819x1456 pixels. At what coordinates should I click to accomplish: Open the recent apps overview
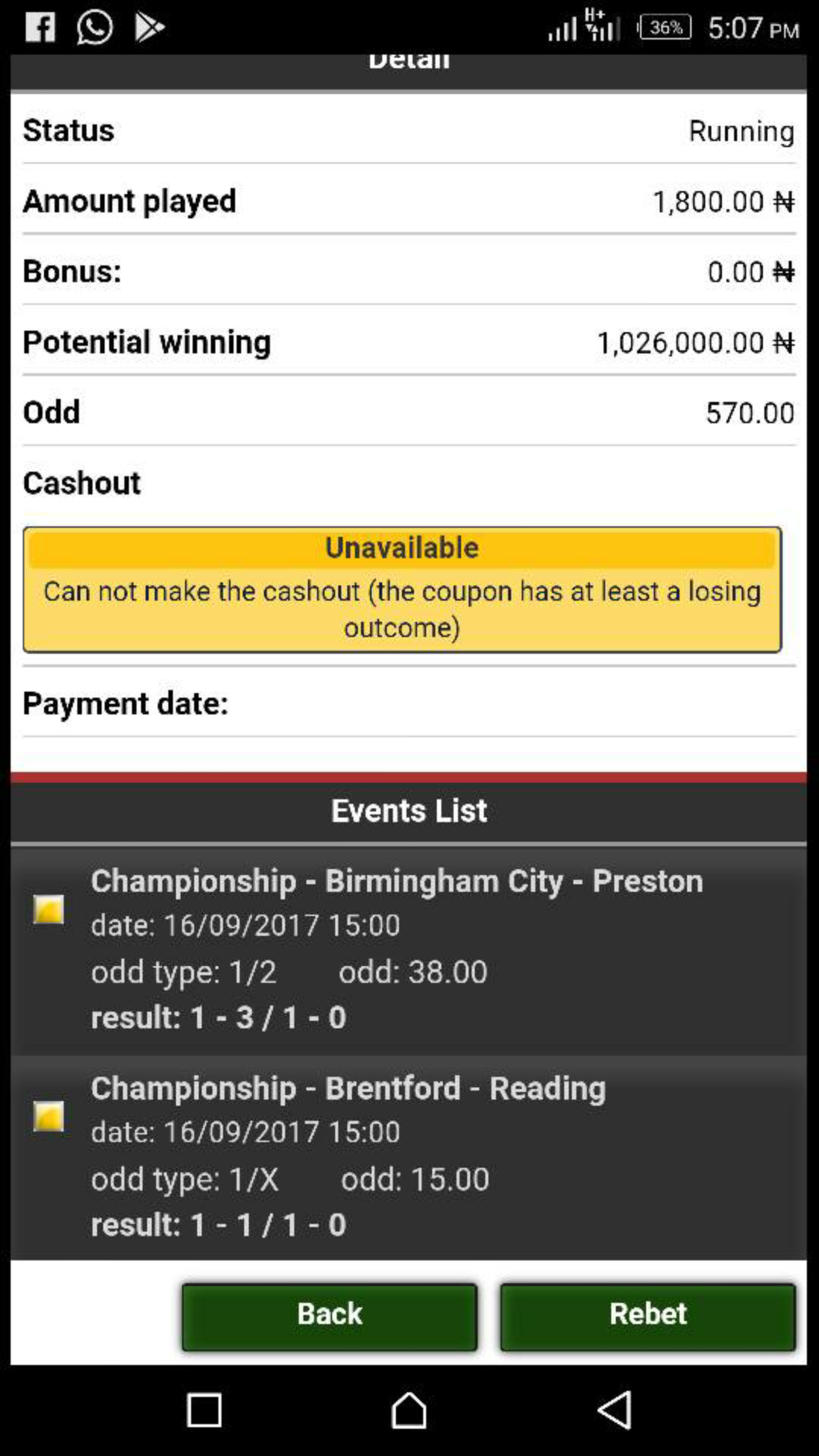[204, 1410]
